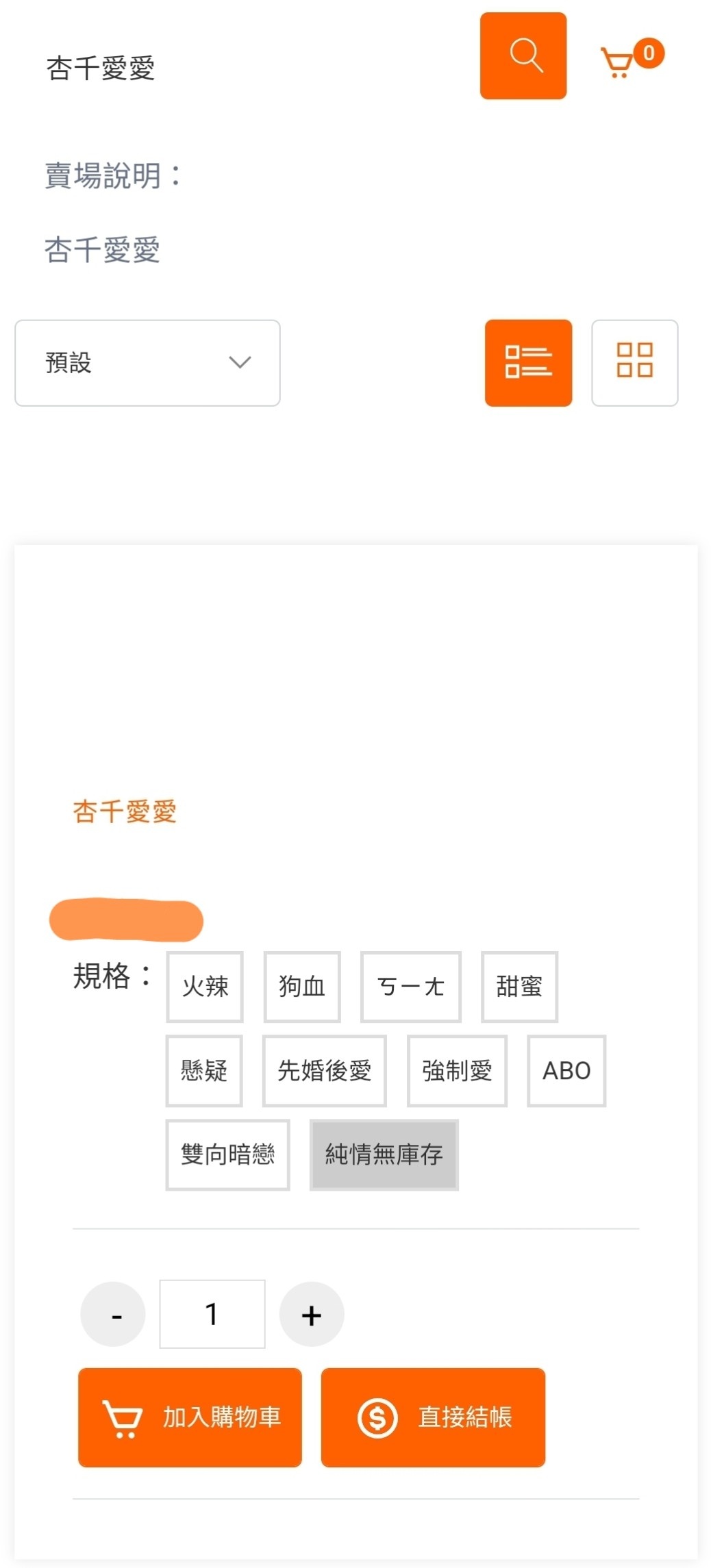The height and width of the screenshot is (1568, 711).
Task: Switch to list view layout
Action: 528,363
